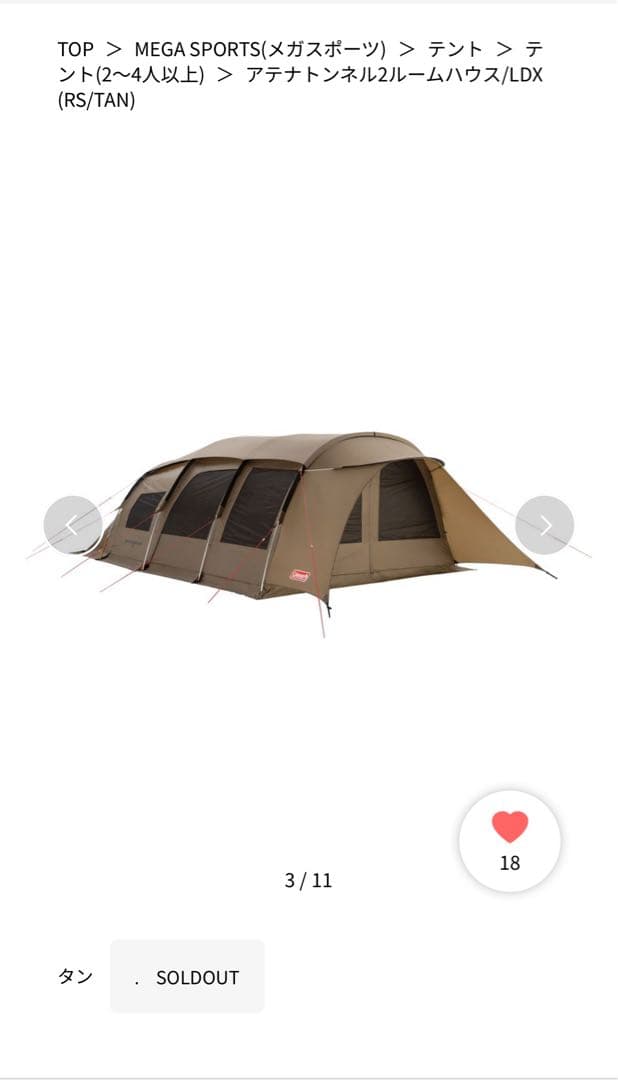Image resolution: width=618 pixels, height=1080 pixels.
Task: Open the テント category breadcrumb
Action: pos(455,49)
